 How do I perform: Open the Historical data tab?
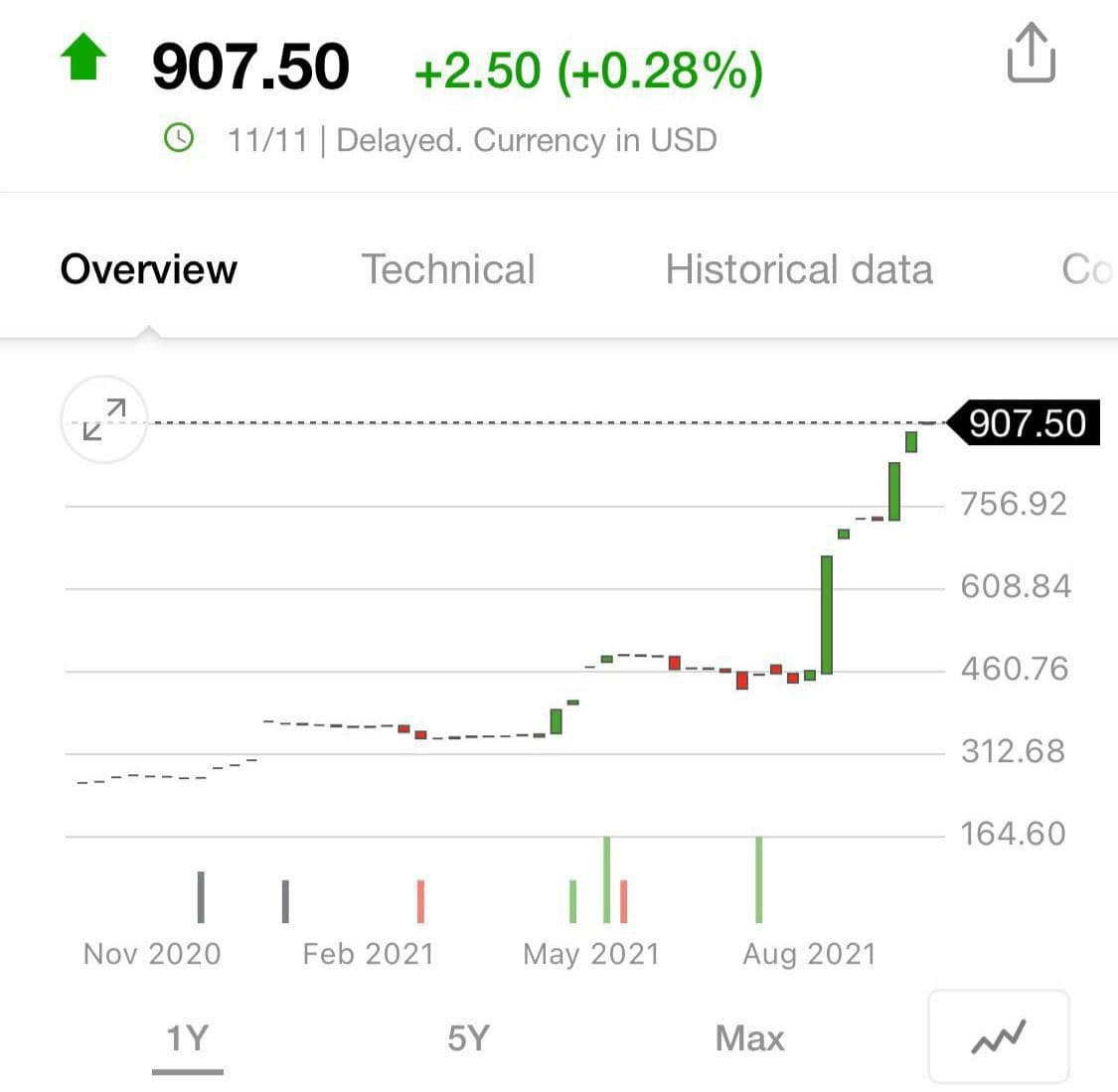click(x=799, y=269)
